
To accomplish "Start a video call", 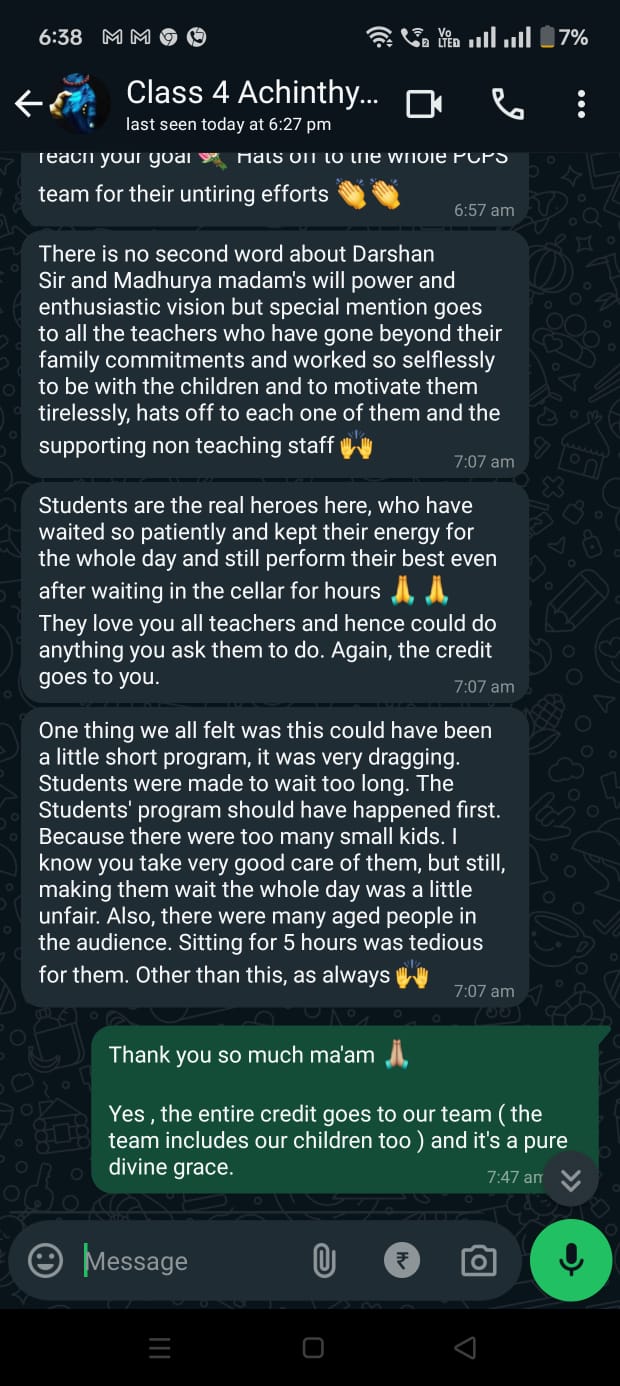I will (x=424, y=104).
